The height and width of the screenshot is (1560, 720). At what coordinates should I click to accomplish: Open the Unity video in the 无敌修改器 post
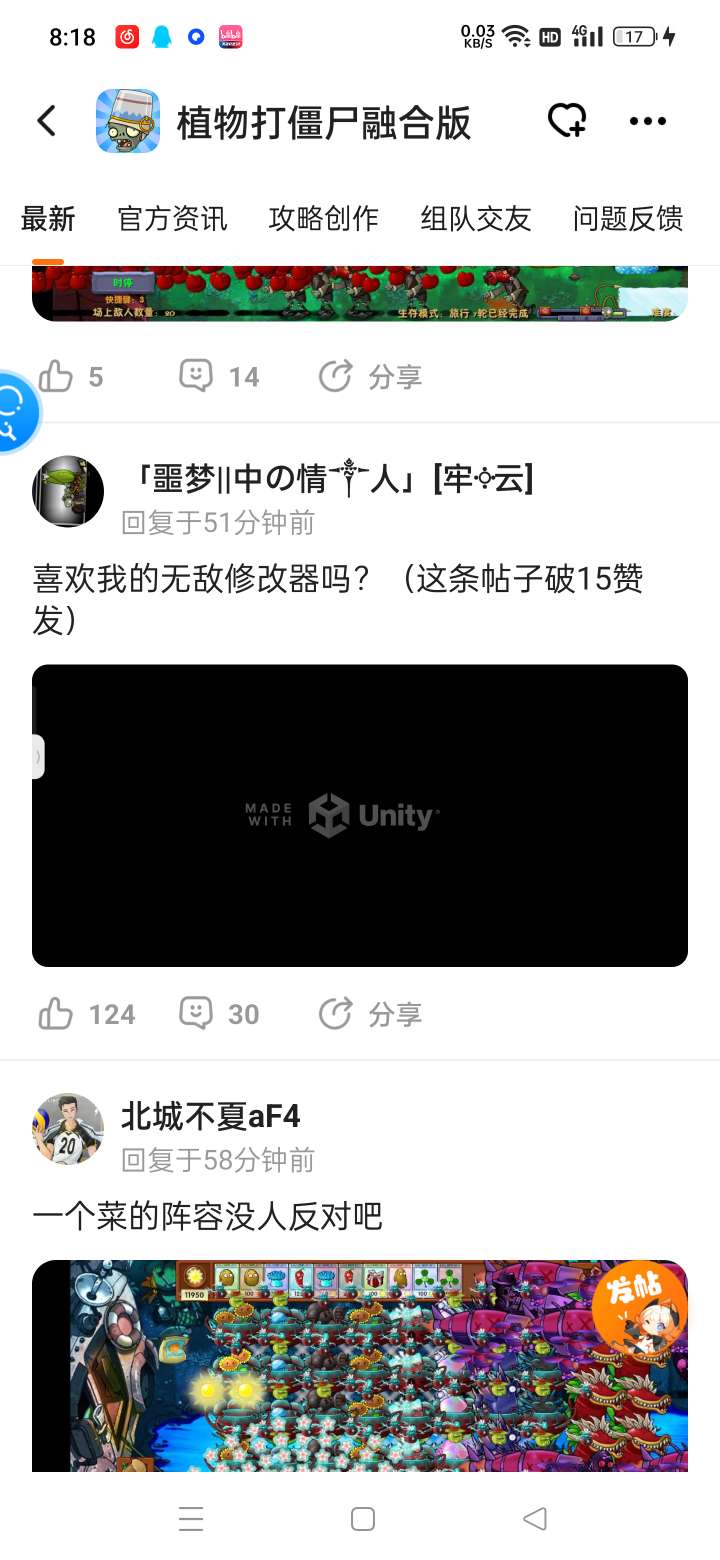coord(360,815)
